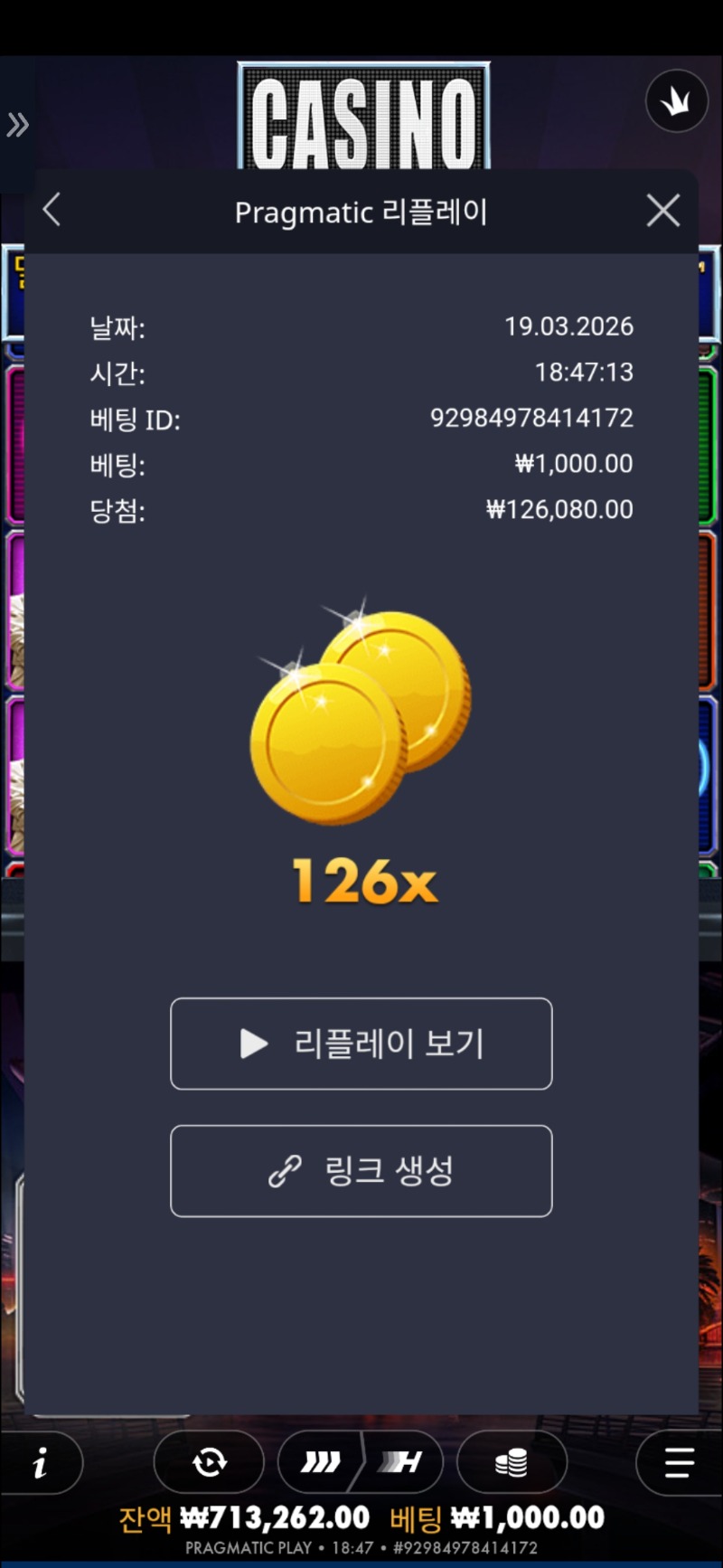Open the hamburger menu
The image size is (723, 1568).
coord(678,1462)
